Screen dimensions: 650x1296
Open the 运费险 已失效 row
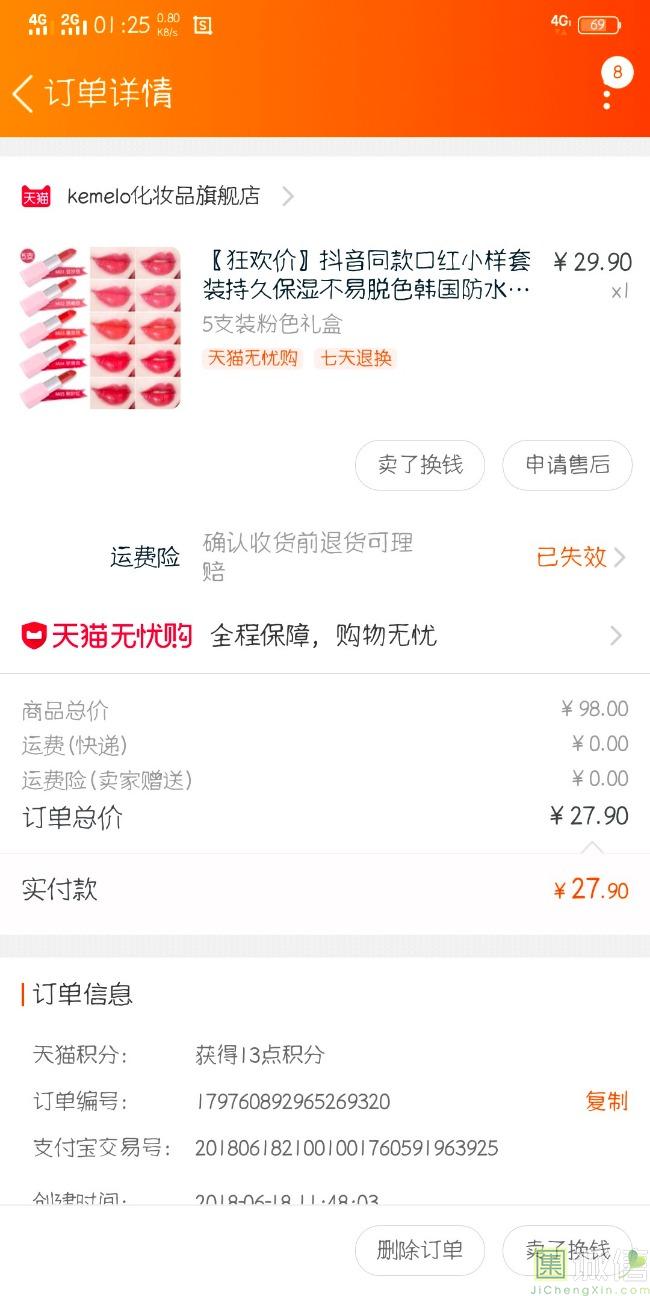click(x=325, y=557)
